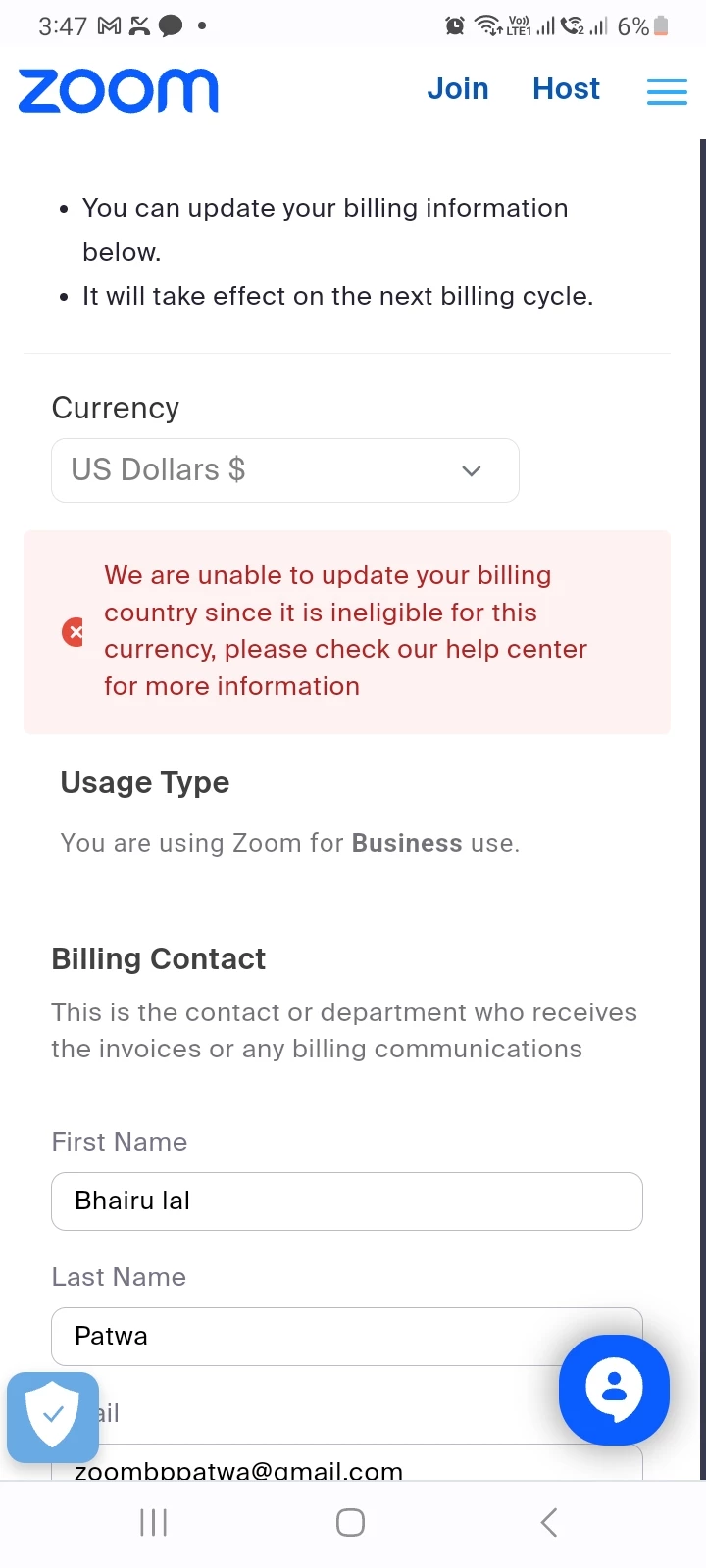Image resolution: width=706 pixels, height=1568 pixels.
Task: Go to Zoom home via logo
Action: 119,91
